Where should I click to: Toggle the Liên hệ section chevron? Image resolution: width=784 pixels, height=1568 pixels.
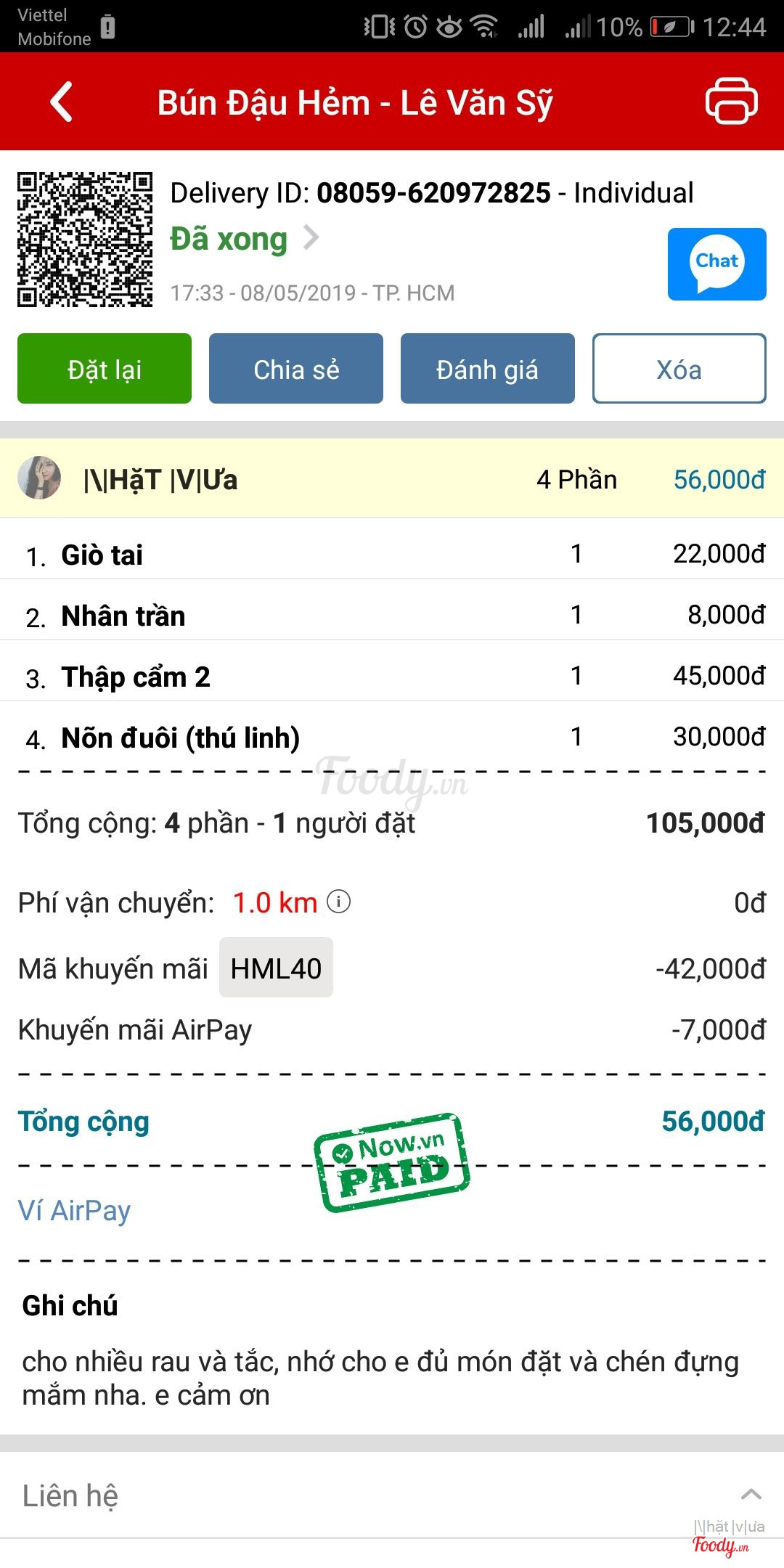click(x=751, y=1495)
